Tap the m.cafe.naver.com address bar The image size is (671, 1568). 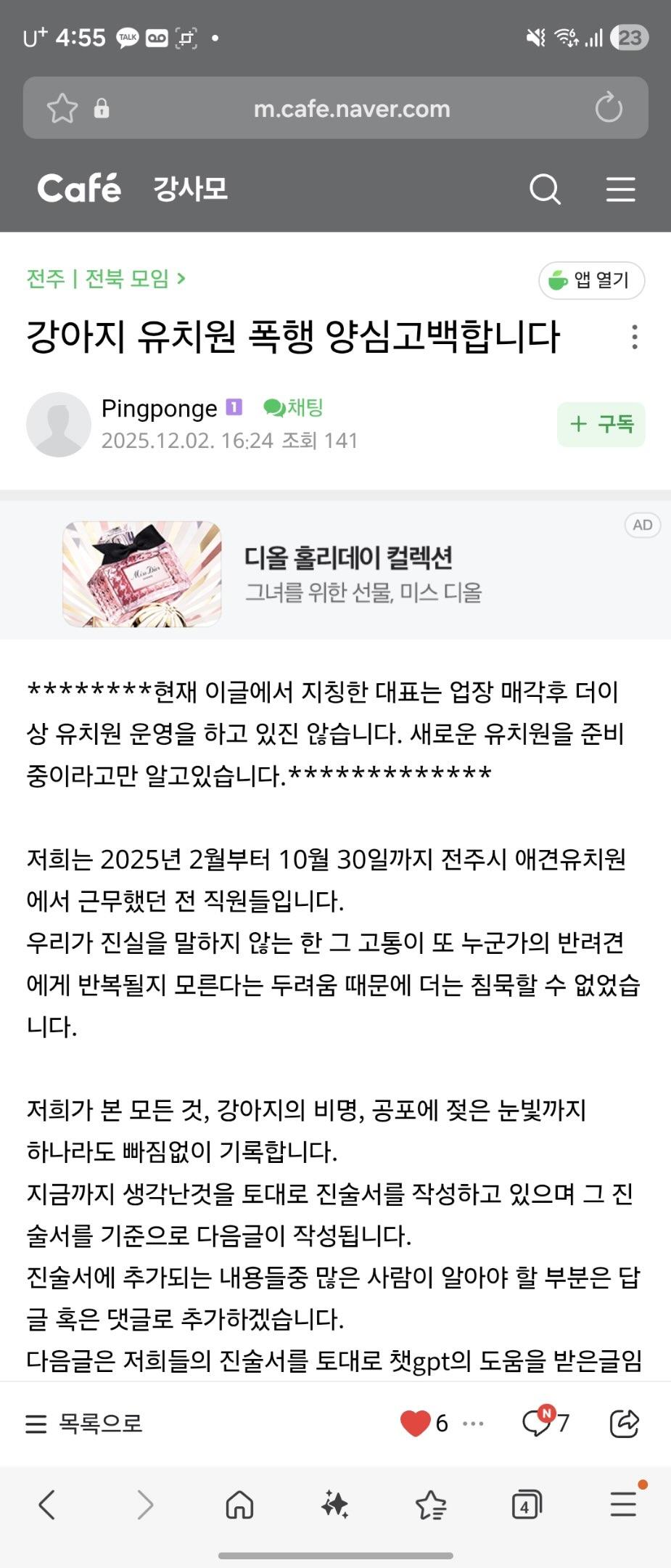tap(352, 109)
